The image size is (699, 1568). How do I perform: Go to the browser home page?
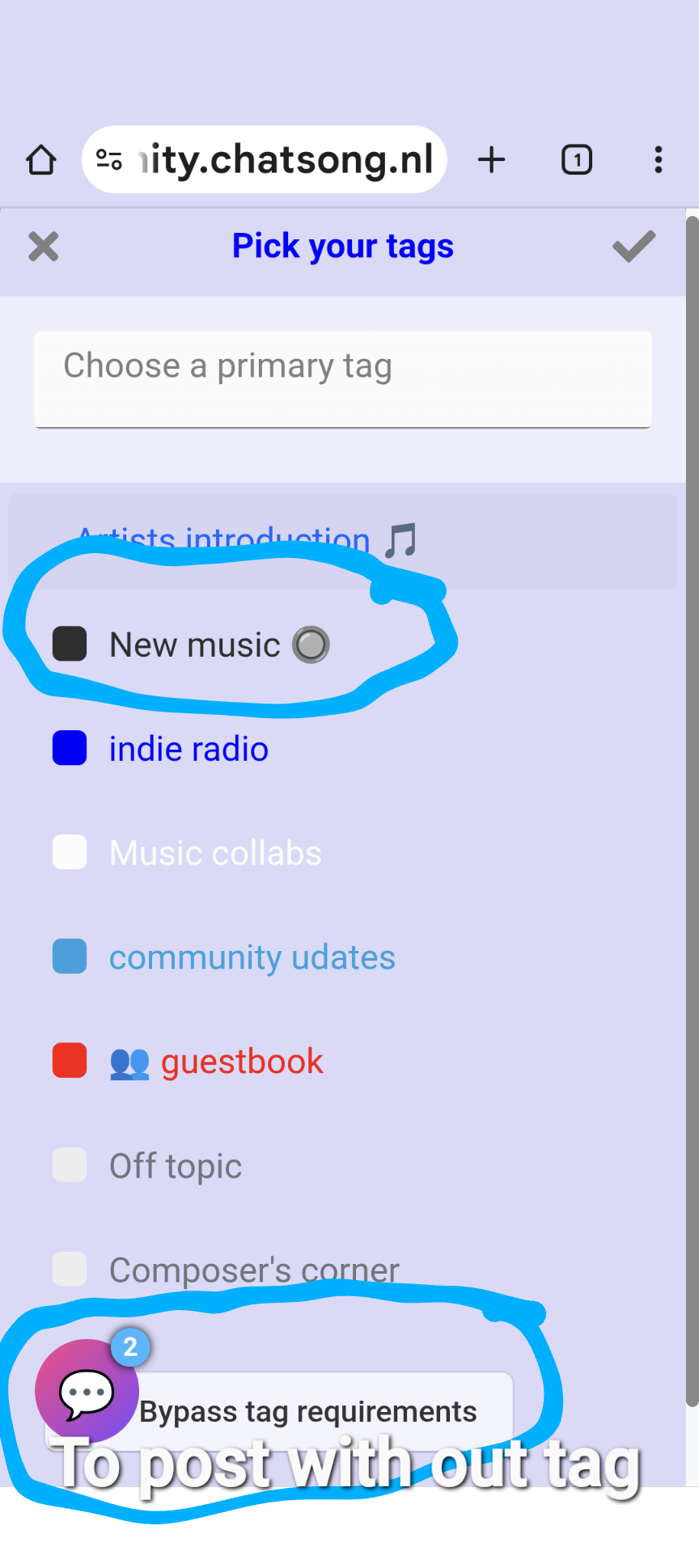41,160
